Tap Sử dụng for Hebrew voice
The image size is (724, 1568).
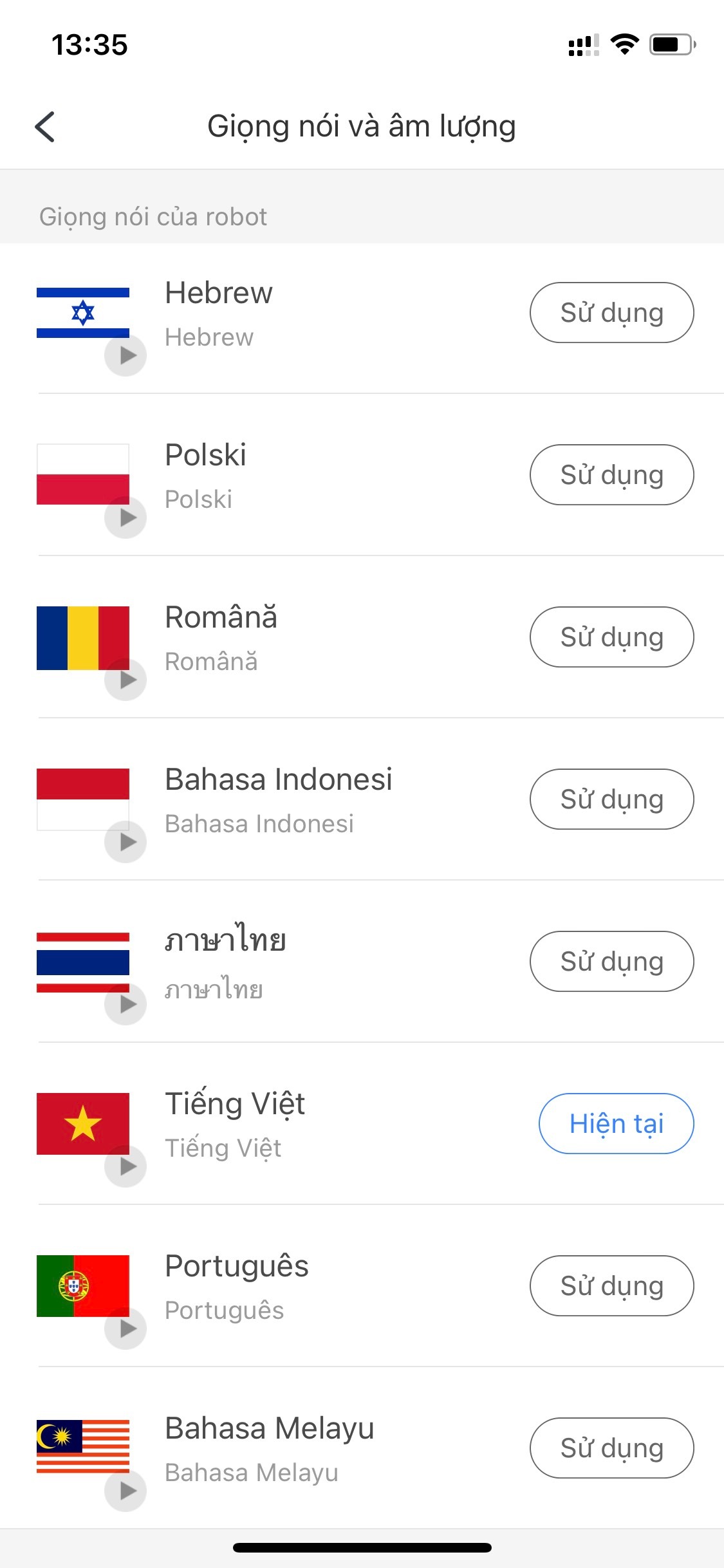(611, 313)
